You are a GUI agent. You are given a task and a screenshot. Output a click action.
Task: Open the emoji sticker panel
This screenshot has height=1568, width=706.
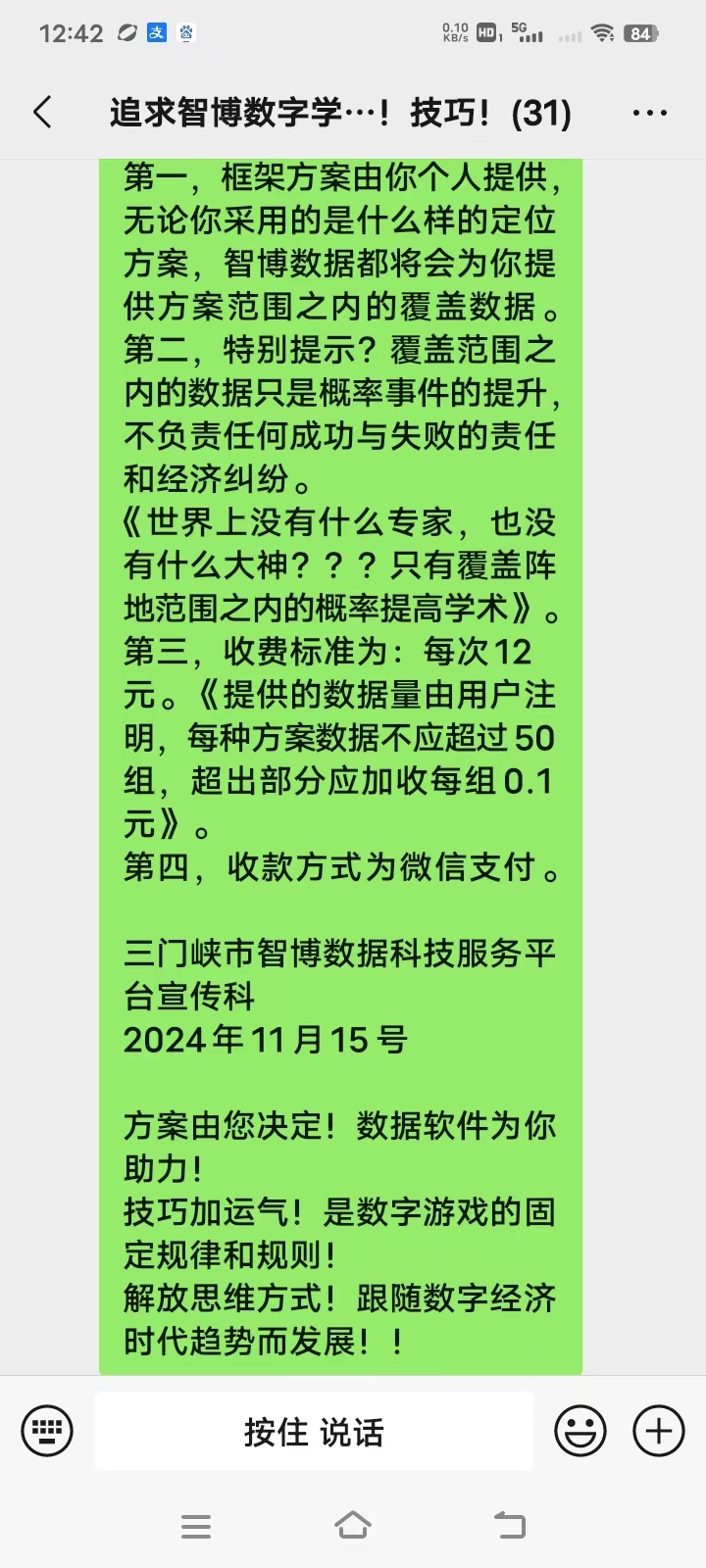(580, 1432)
